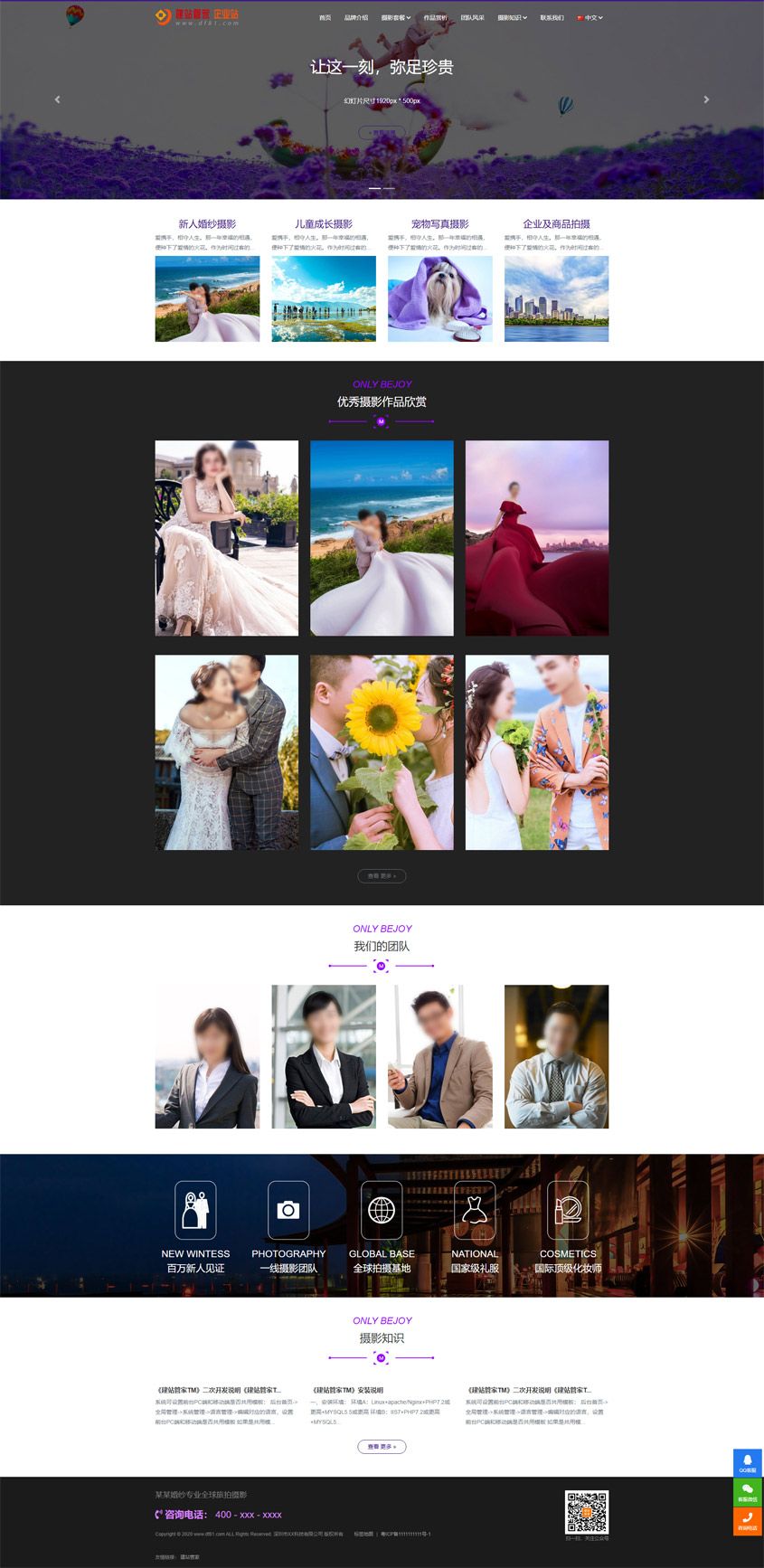Viewport: 764px width, 1568px height.
Task: Open the 联系我们 page
Action: coord(552,17)
